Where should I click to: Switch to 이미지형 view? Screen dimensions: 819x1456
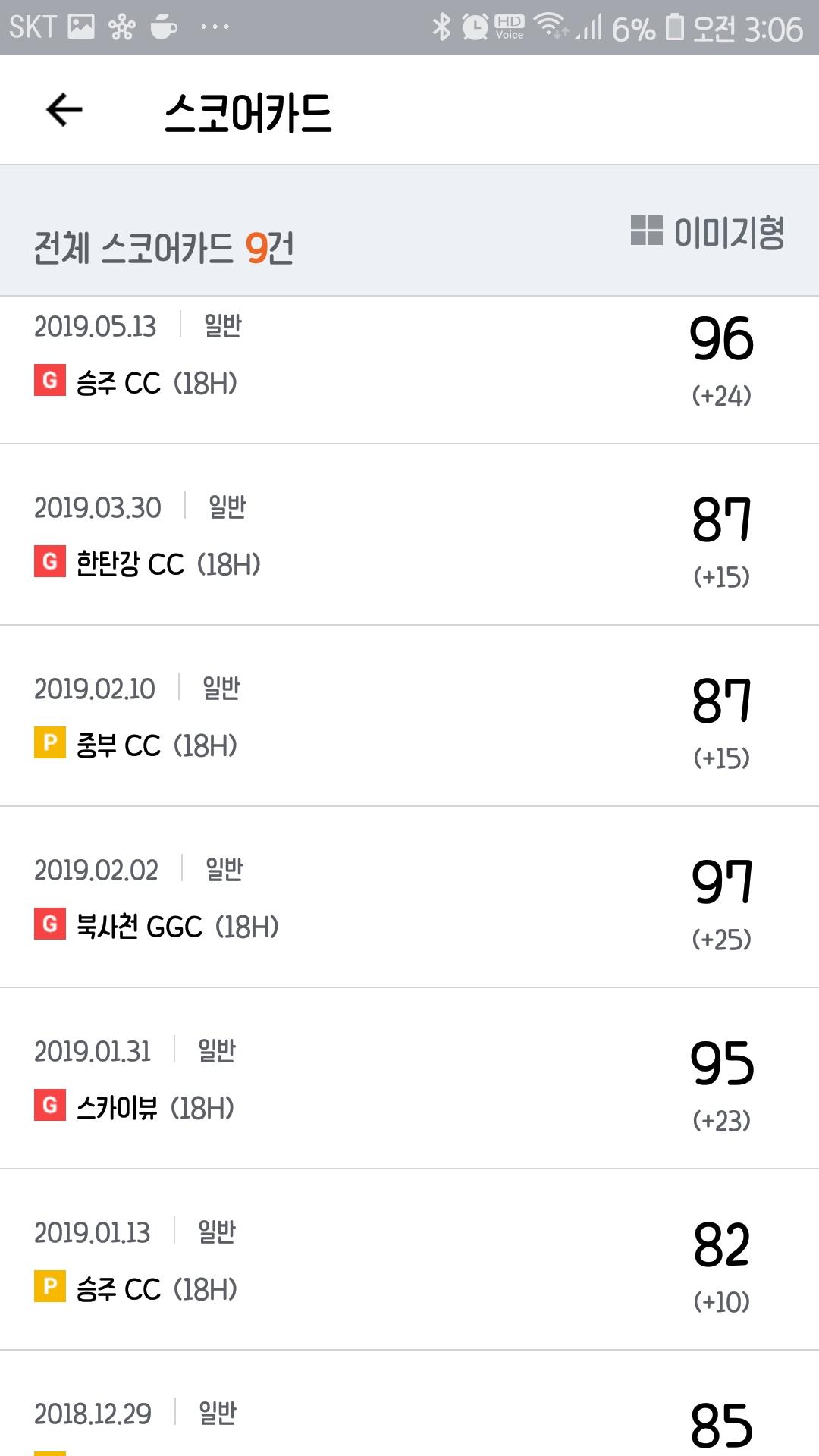click(708, 232)
